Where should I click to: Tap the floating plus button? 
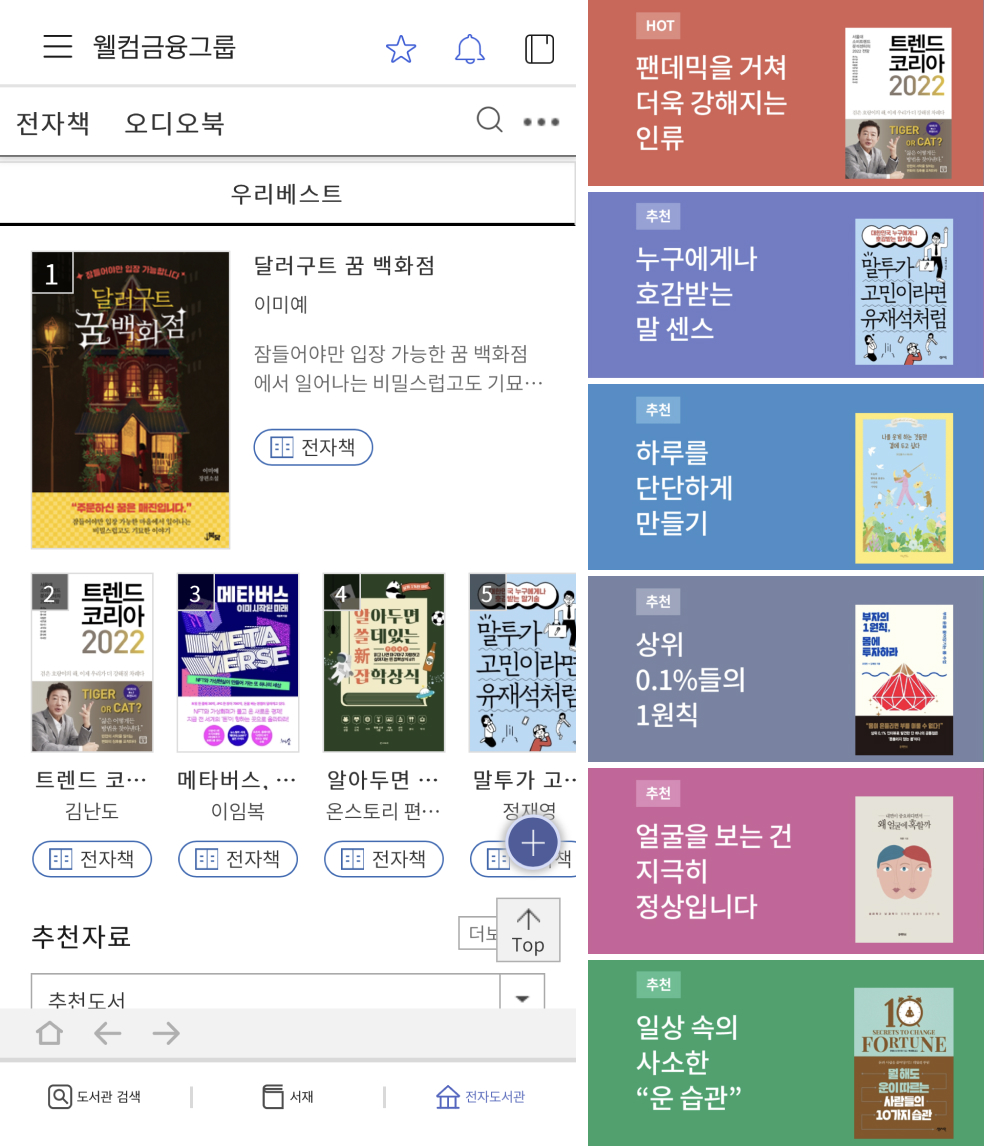(533, 844)
